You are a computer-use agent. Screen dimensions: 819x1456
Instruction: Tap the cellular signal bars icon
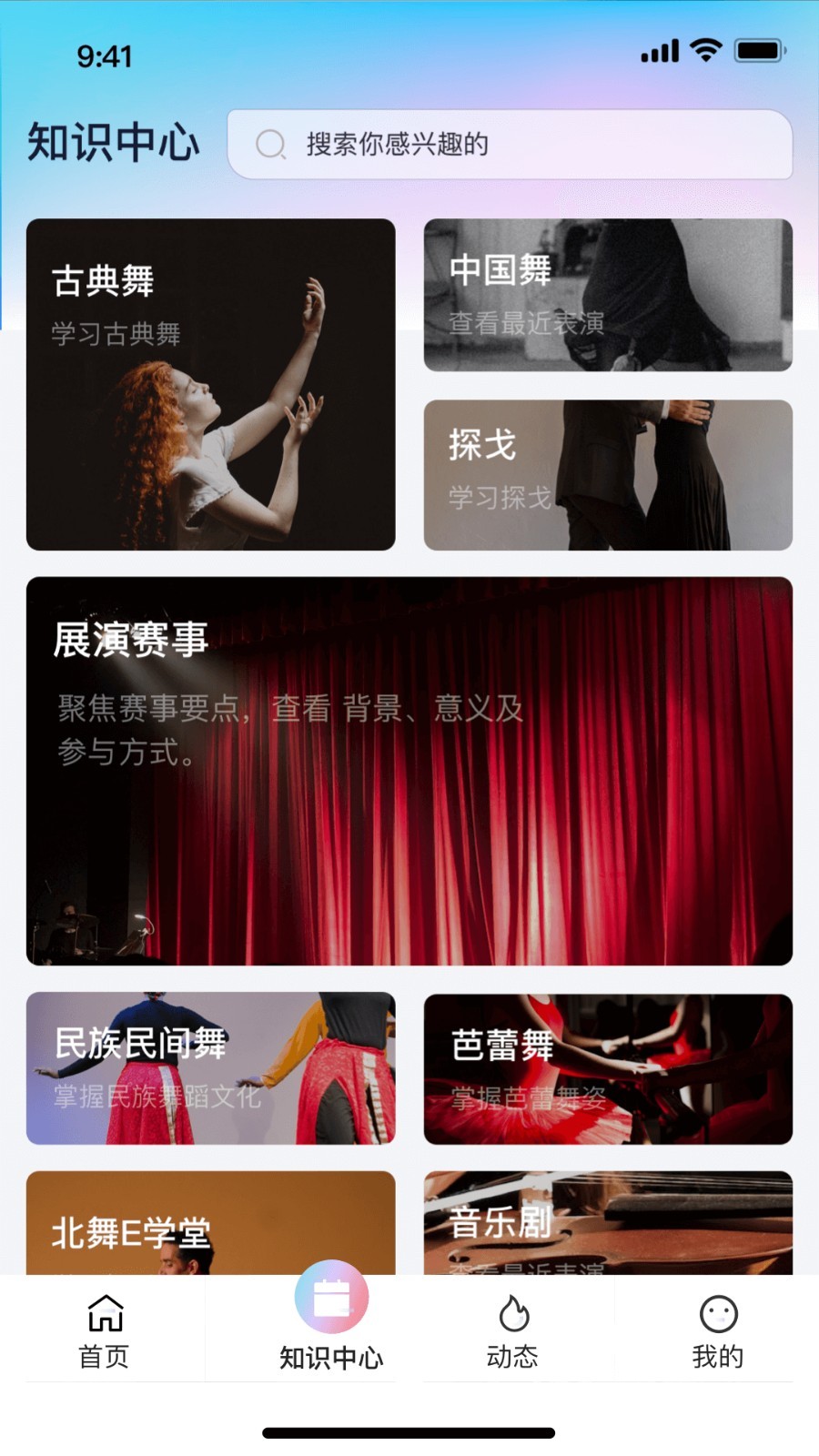click(660, 52)
